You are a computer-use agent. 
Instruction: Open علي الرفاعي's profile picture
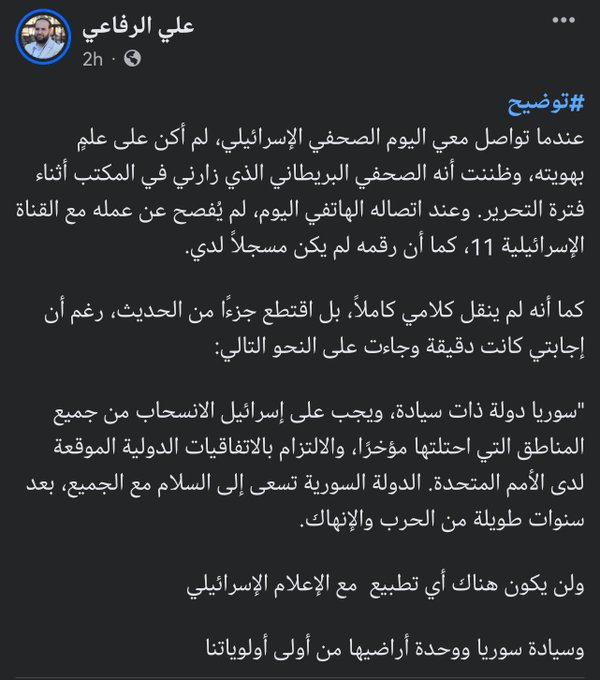tap(41, 39)
